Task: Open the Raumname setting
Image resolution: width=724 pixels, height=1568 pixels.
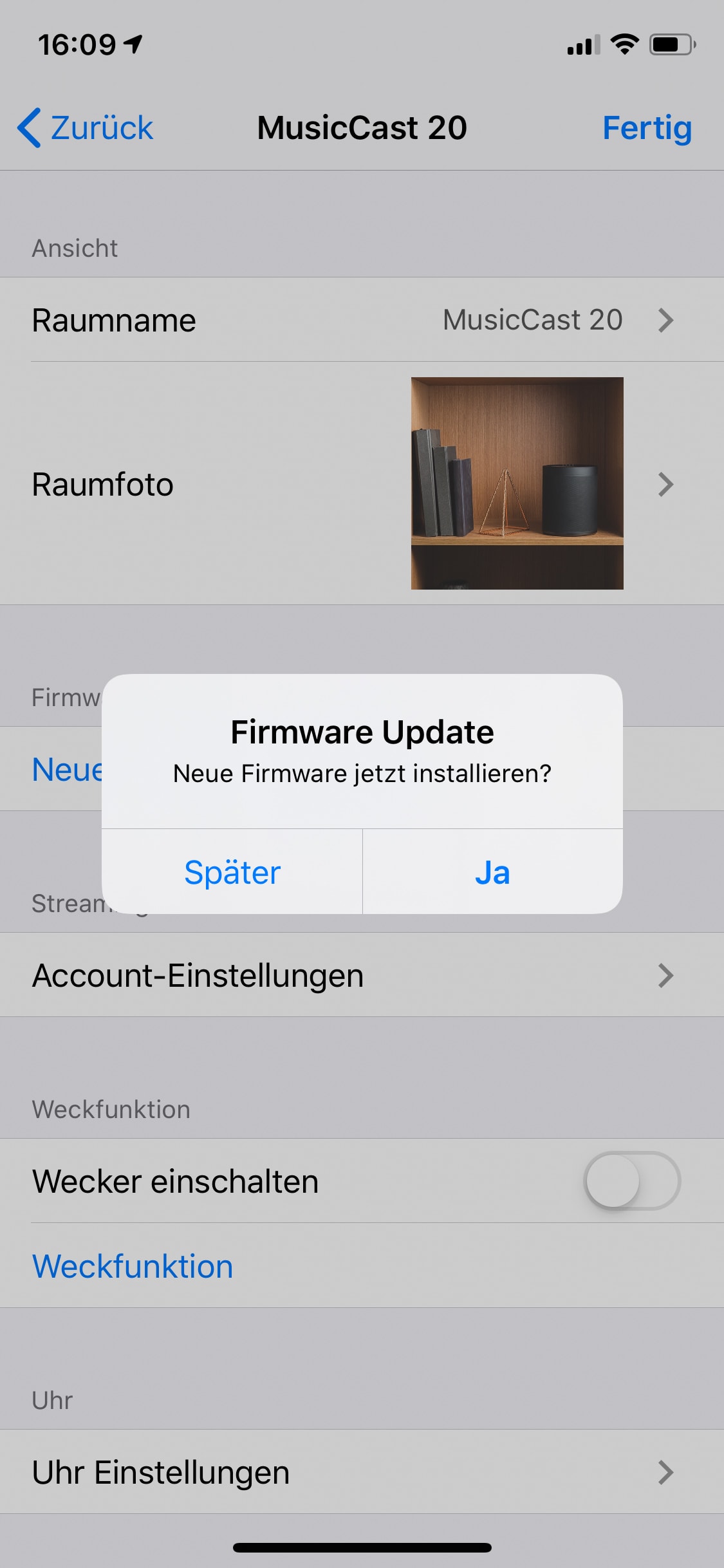Action: point(362,320)
